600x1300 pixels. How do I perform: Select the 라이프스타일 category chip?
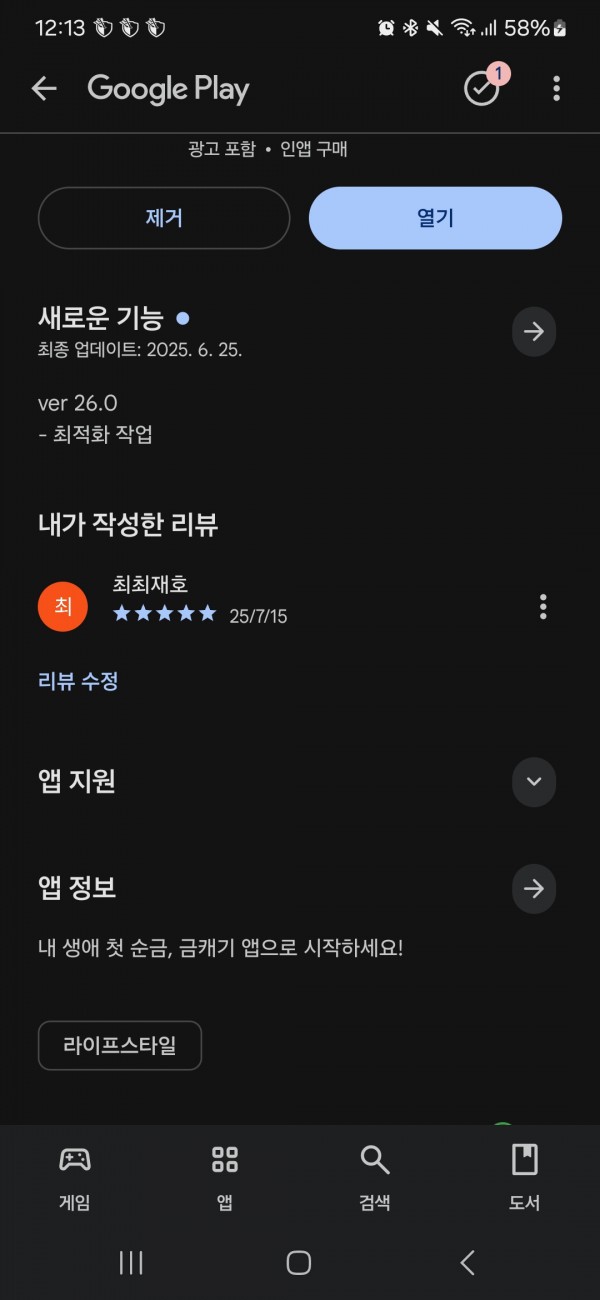click(120, 1046)
